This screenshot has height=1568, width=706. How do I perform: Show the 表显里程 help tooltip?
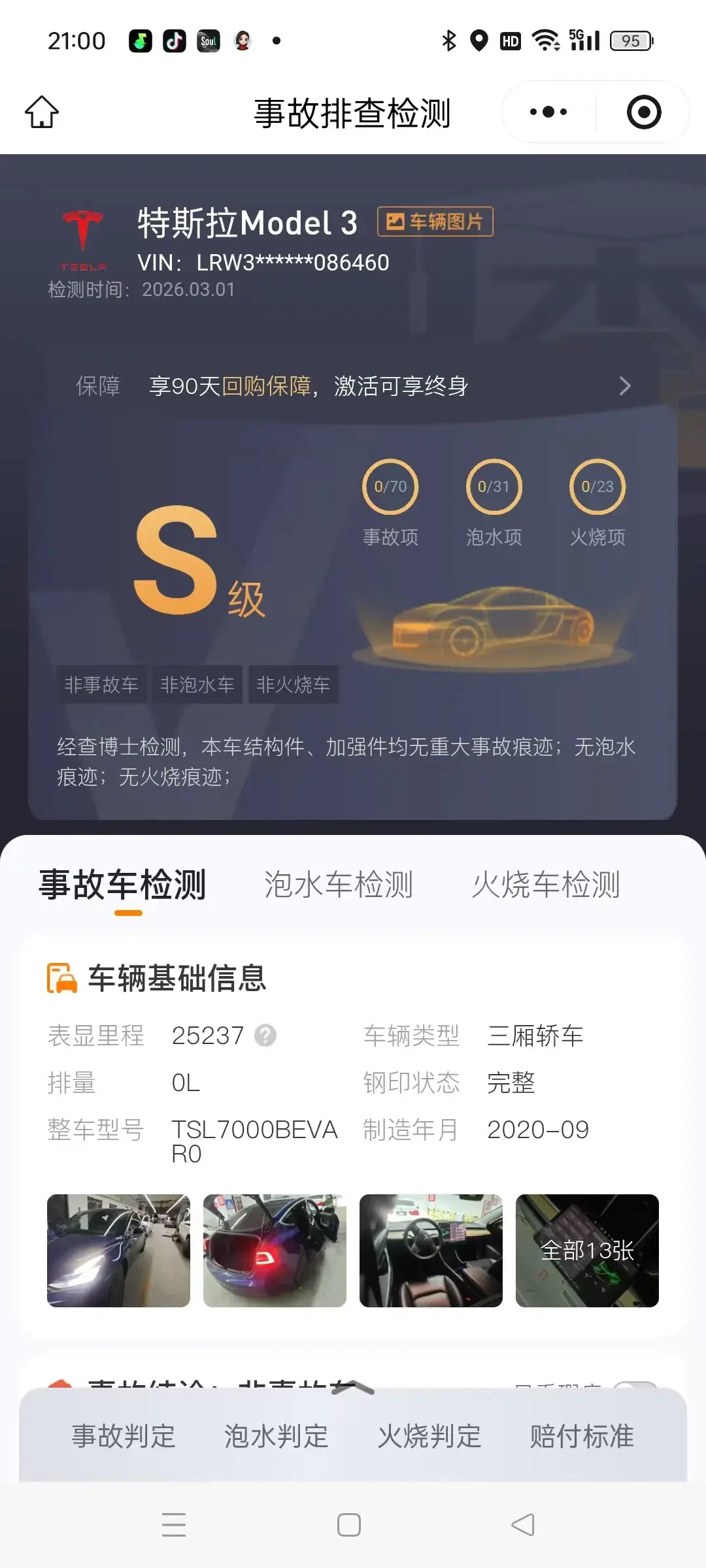coord(265,1036)
